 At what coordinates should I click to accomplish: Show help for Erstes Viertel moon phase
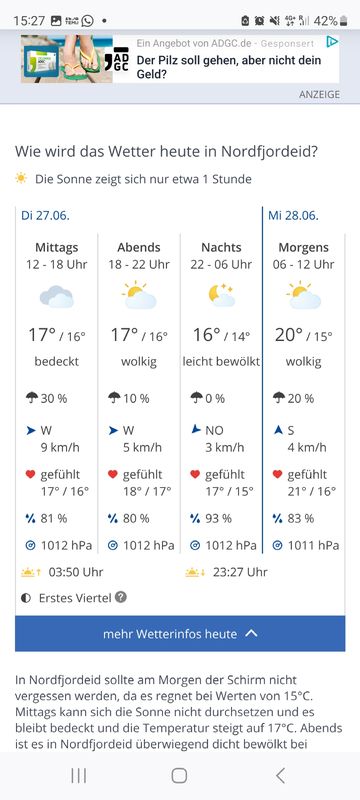[120, 597]
